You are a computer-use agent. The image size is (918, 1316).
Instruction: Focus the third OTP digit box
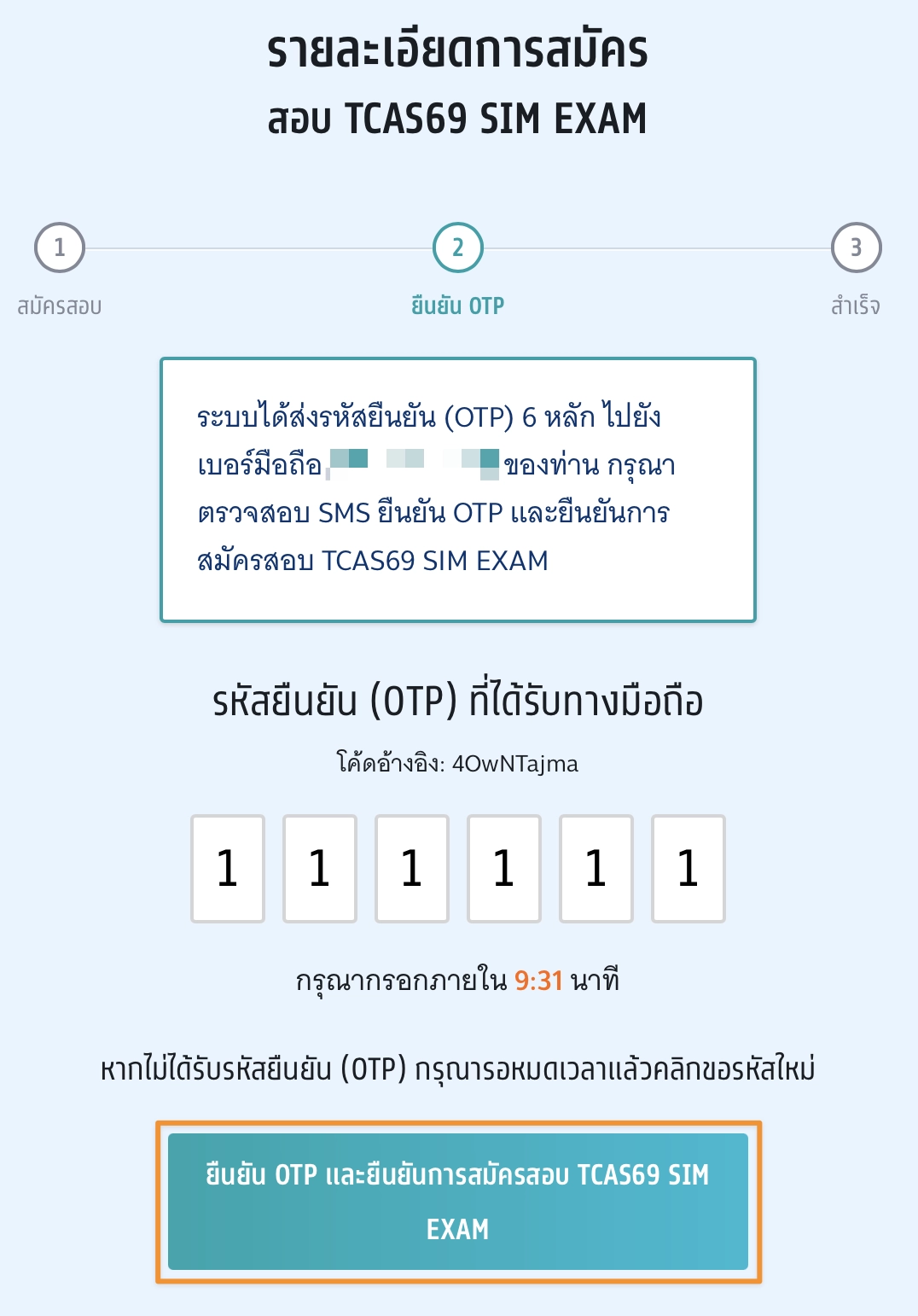click(x=412, y=869)
